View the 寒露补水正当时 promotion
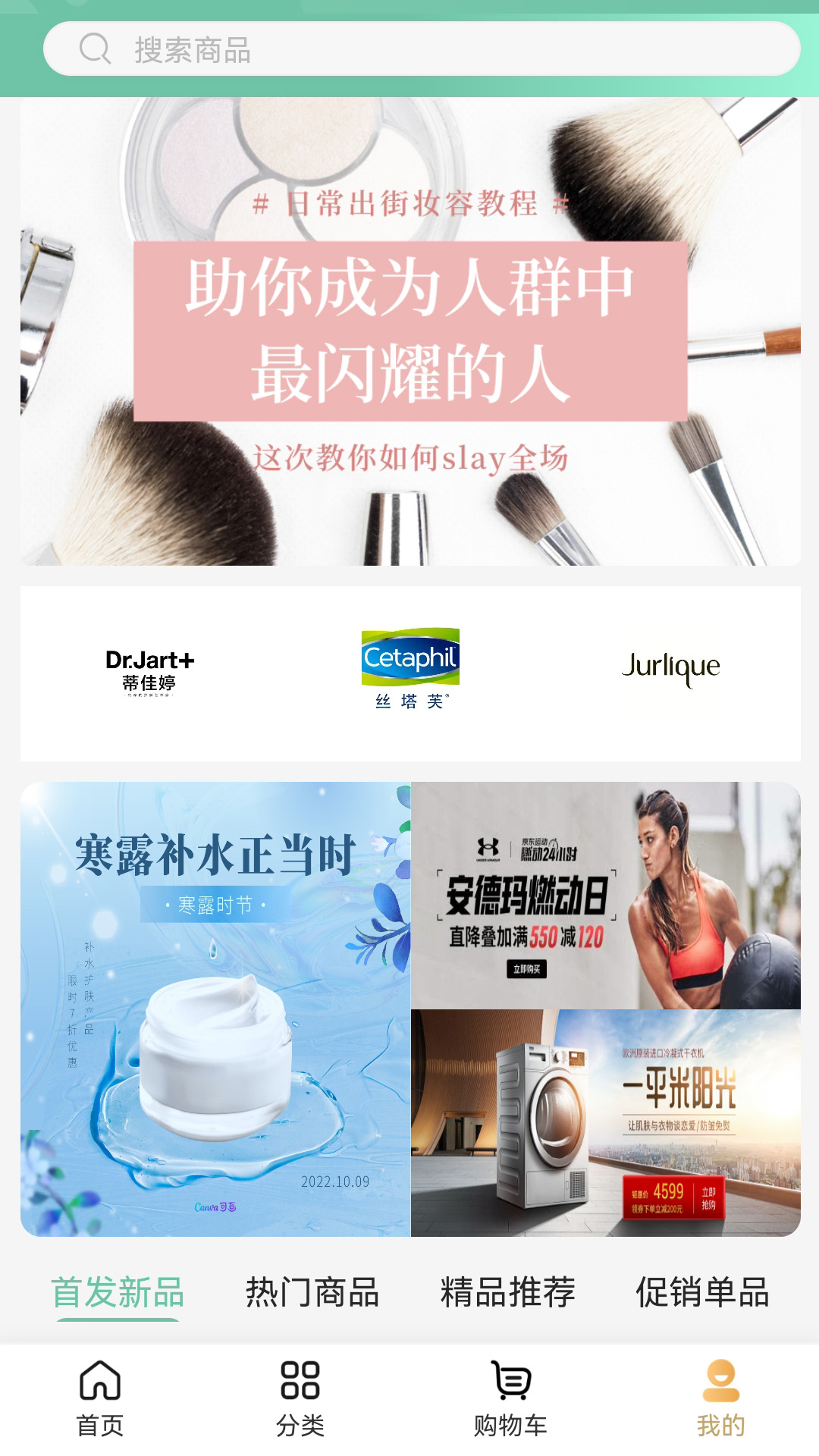819x1456 pixels. [x=215, y=1009]
